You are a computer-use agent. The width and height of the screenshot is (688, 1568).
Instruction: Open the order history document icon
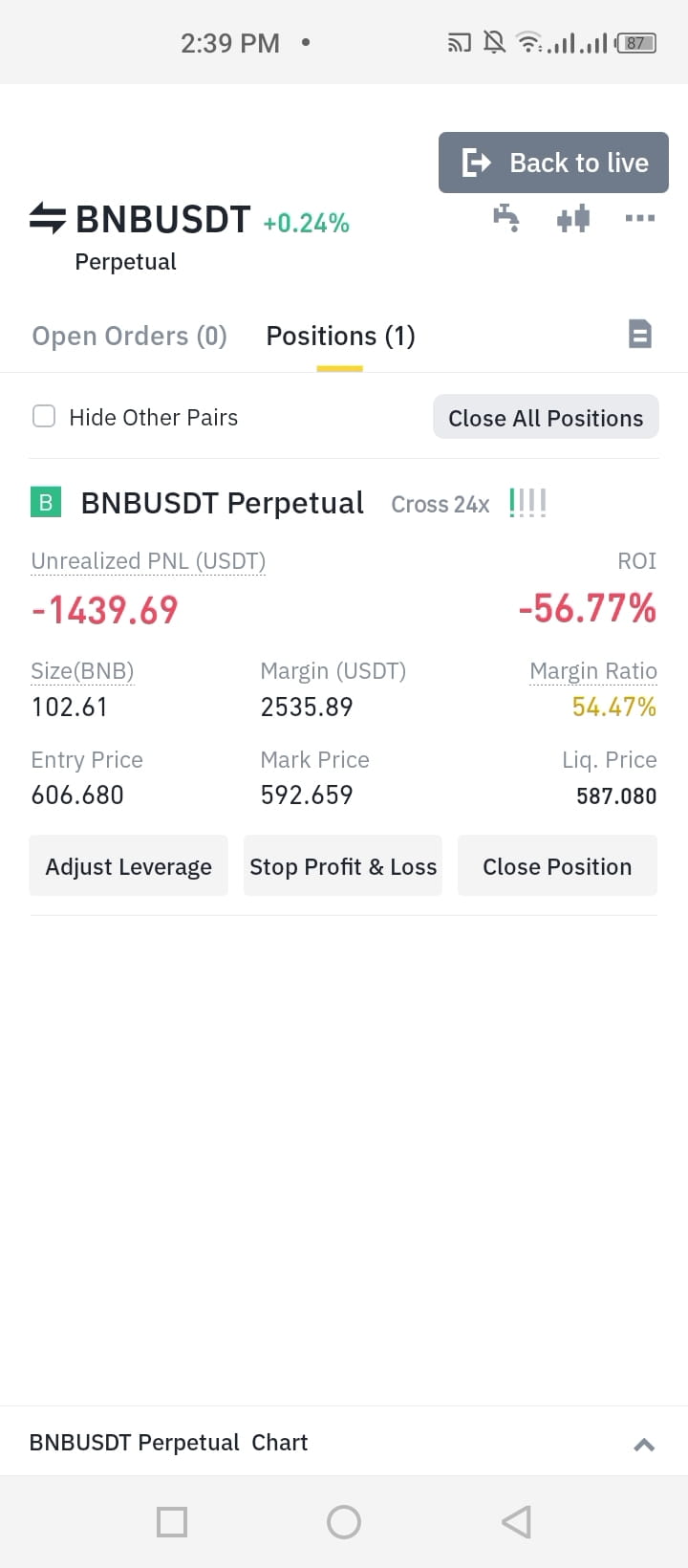[x=641, y=334]
